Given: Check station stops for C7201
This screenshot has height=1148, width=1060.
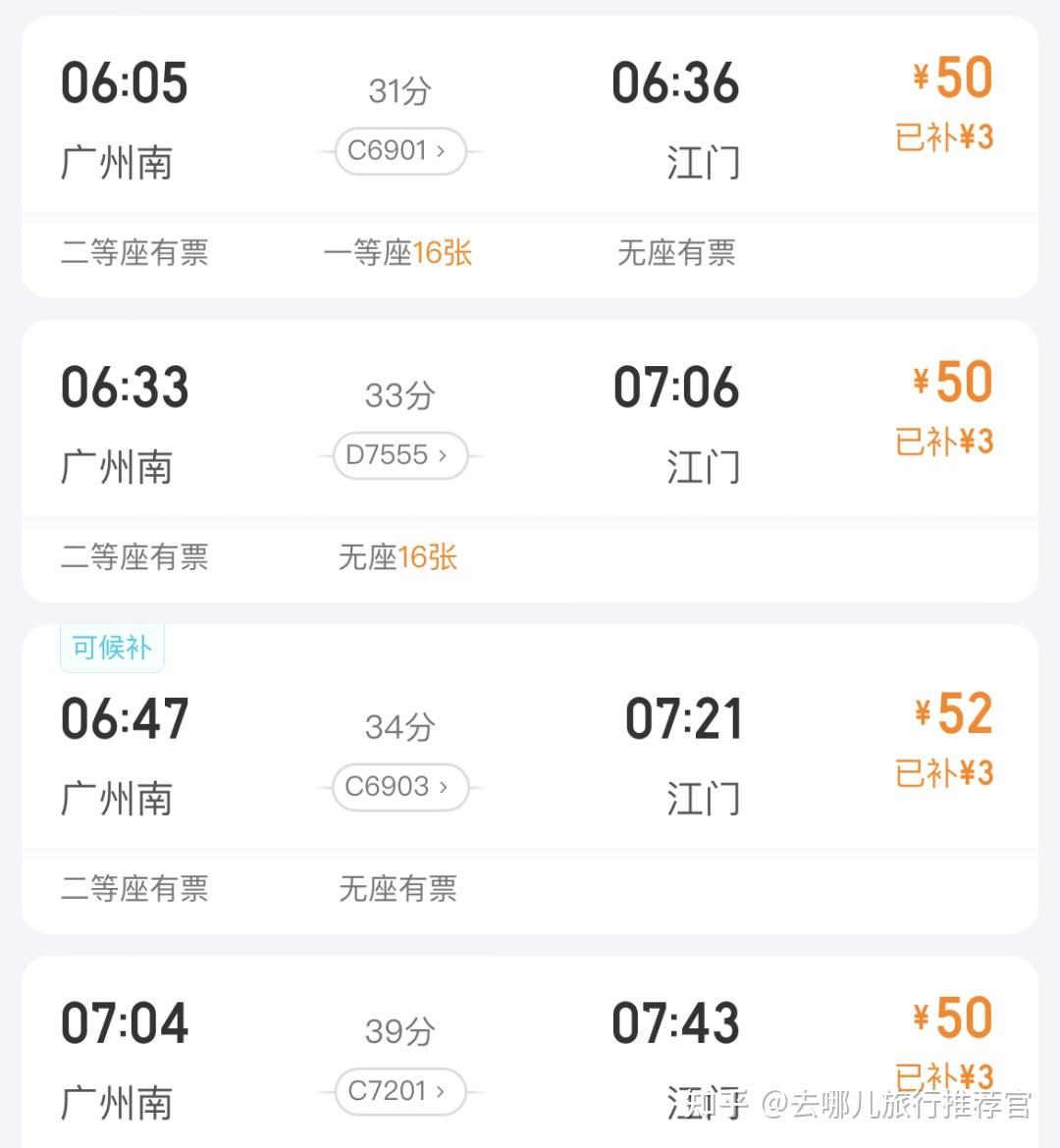Looking at the screenshot, I should coord(398,1091).
